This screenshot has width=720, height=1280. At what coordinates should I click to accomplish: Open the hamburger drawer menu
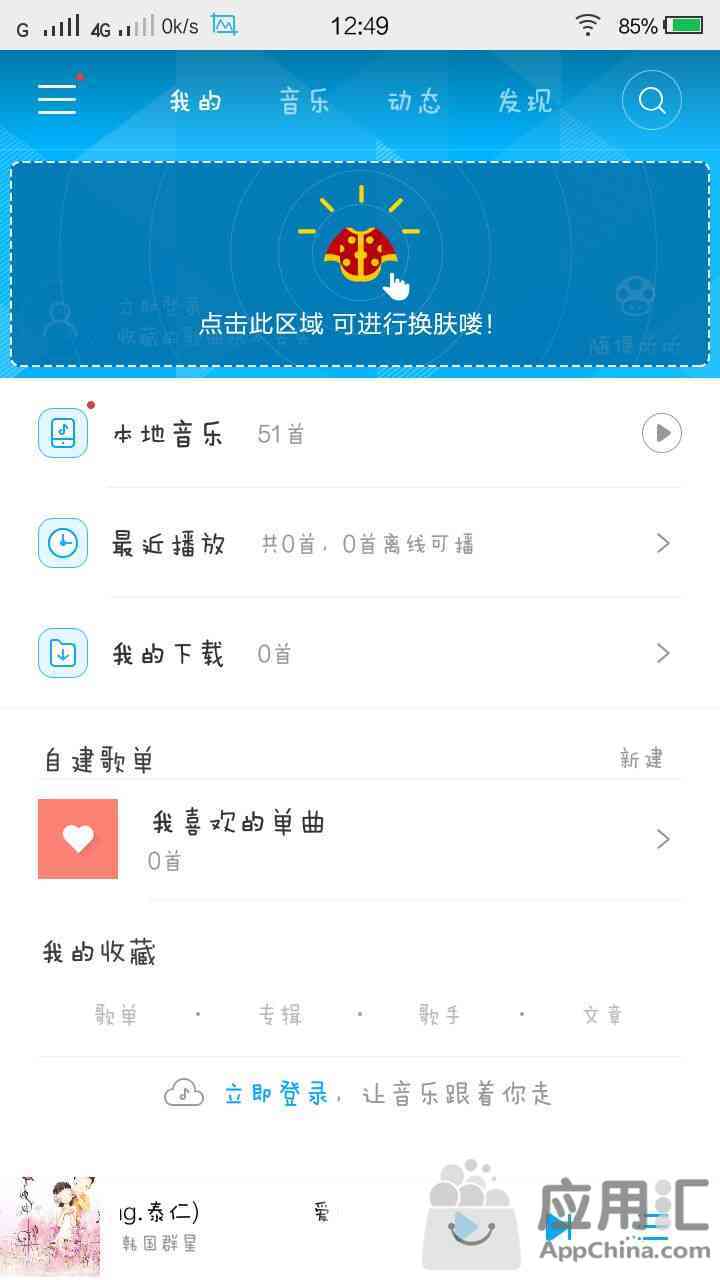(57, 100)
